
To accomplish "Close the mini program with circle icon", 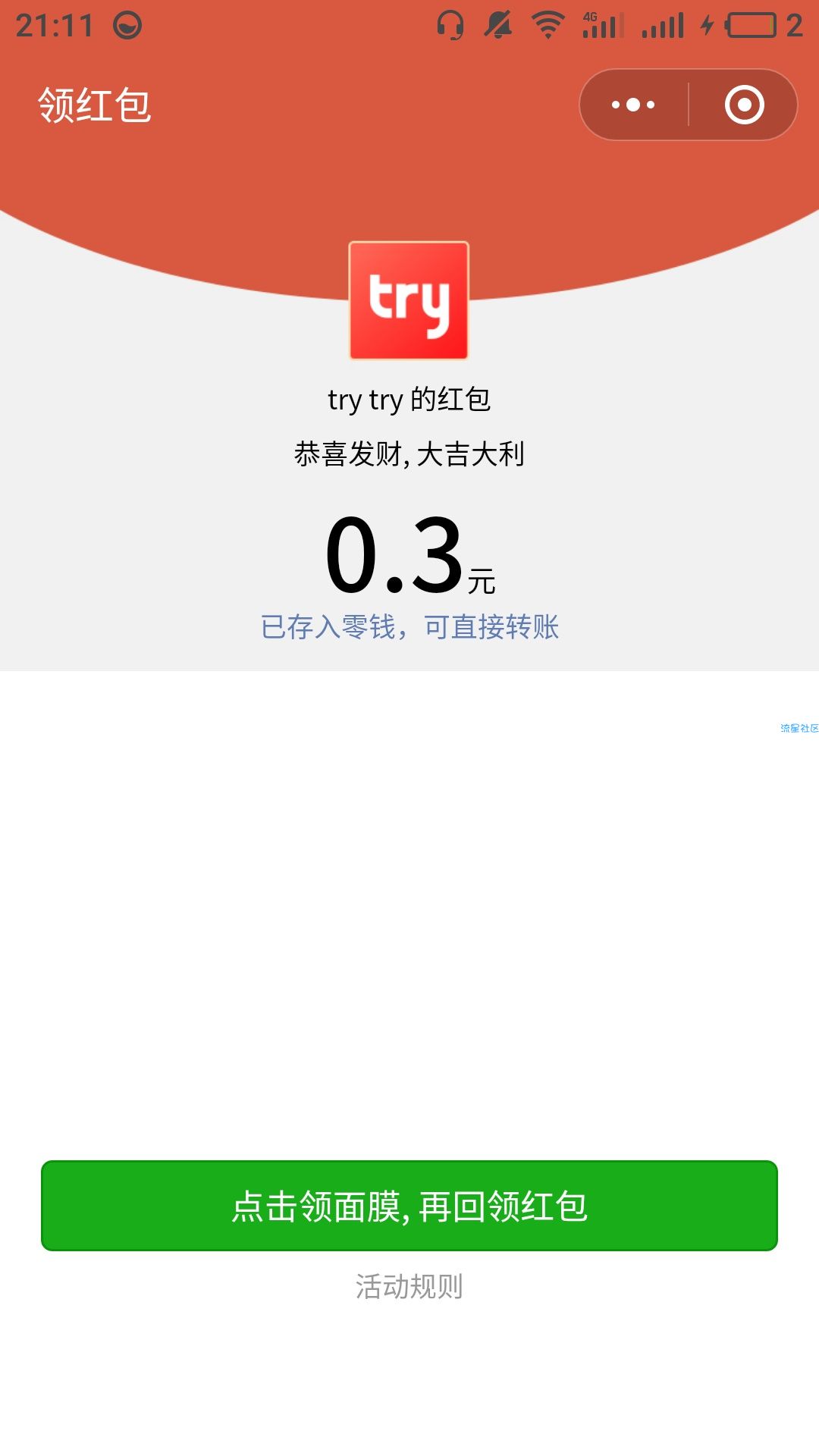I will pos(744,105).
